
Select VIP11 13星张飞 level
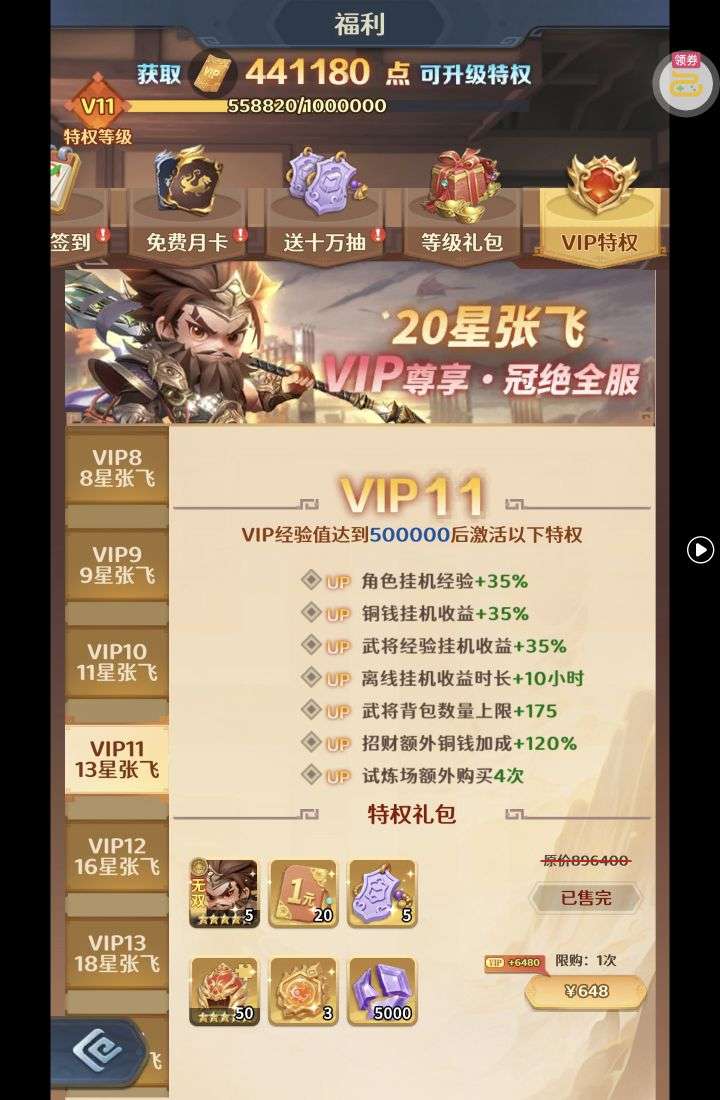pyautogui.click(x=117, y=759)
